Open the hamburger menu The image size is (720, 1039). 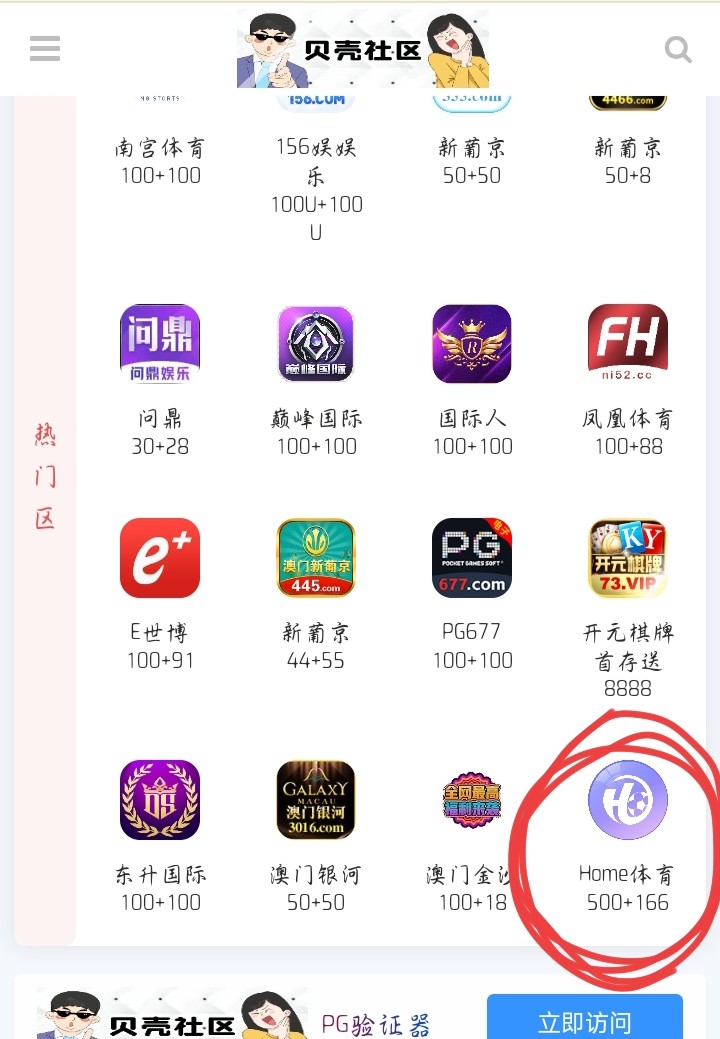[x=45, y=49]
